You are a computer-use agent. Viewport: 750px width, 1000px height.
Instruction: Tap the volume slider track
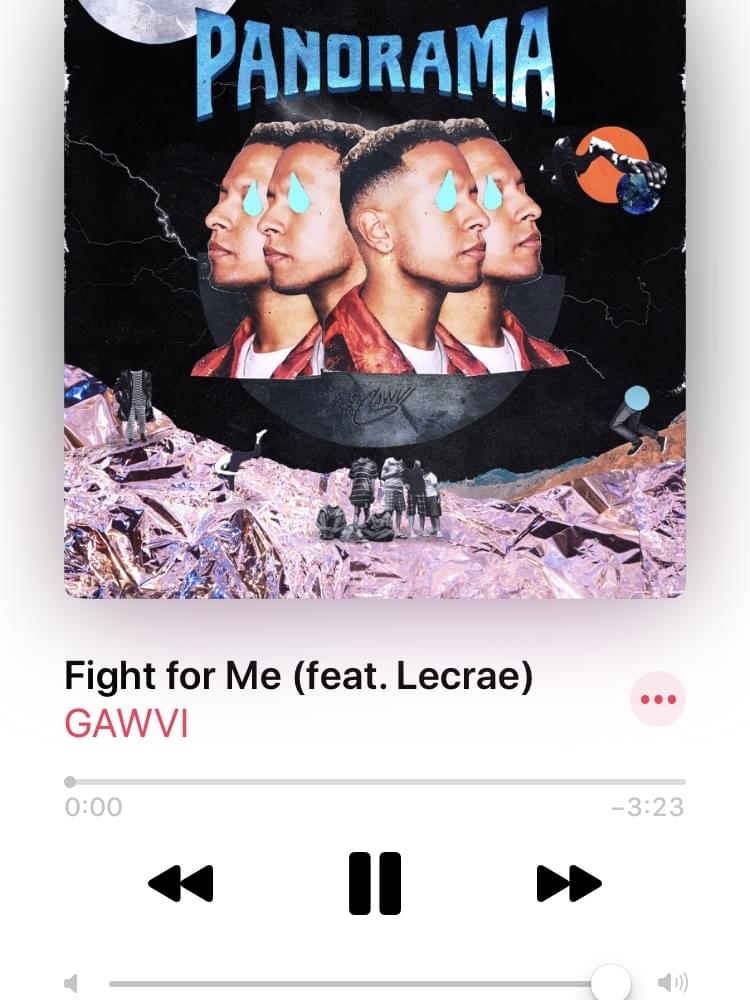(350, 983)
